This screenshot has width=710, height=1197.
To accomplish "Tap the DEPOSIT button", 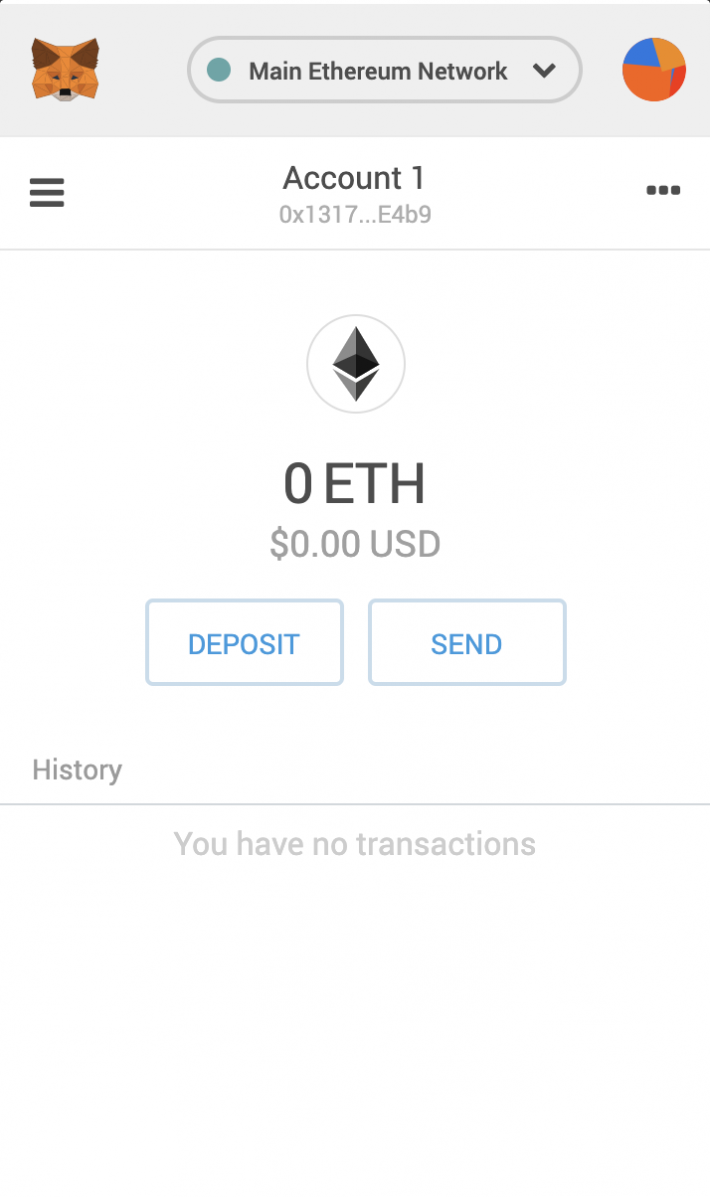I will (244, 642).
